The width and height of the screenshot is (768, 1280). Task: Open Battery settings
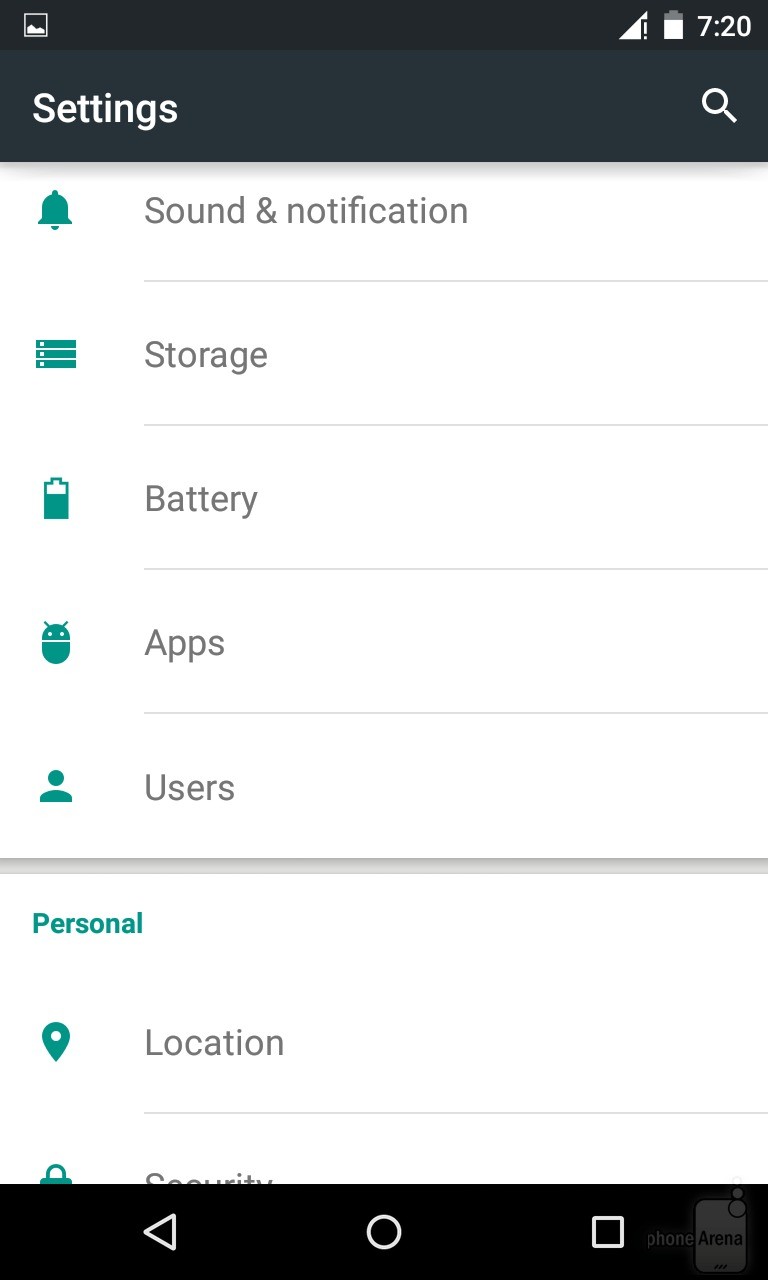200,498
